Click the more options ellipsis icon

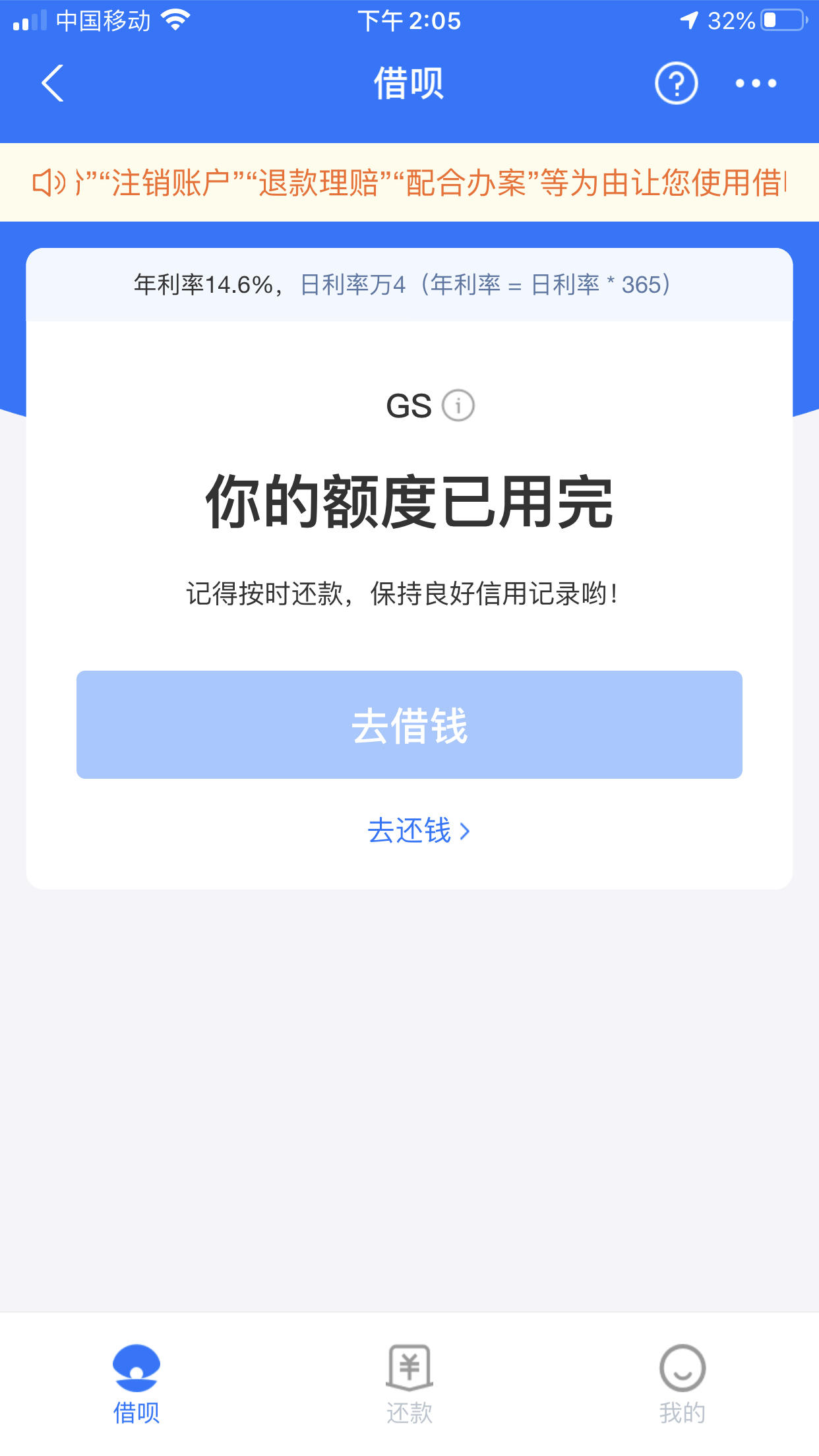tap(754, 84)
